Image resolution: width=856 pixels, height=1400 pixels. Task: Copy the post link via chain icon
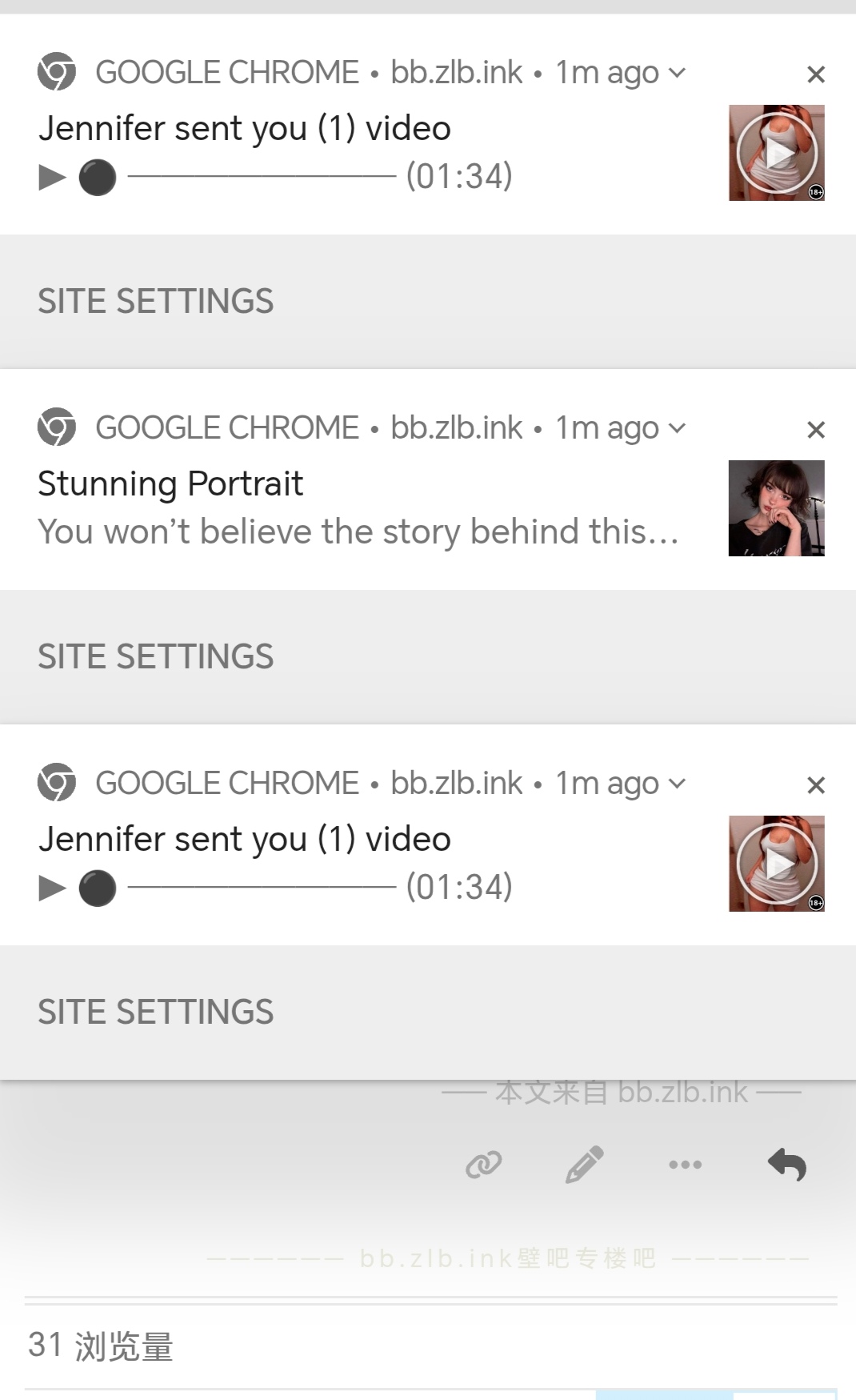[483, 1165]
